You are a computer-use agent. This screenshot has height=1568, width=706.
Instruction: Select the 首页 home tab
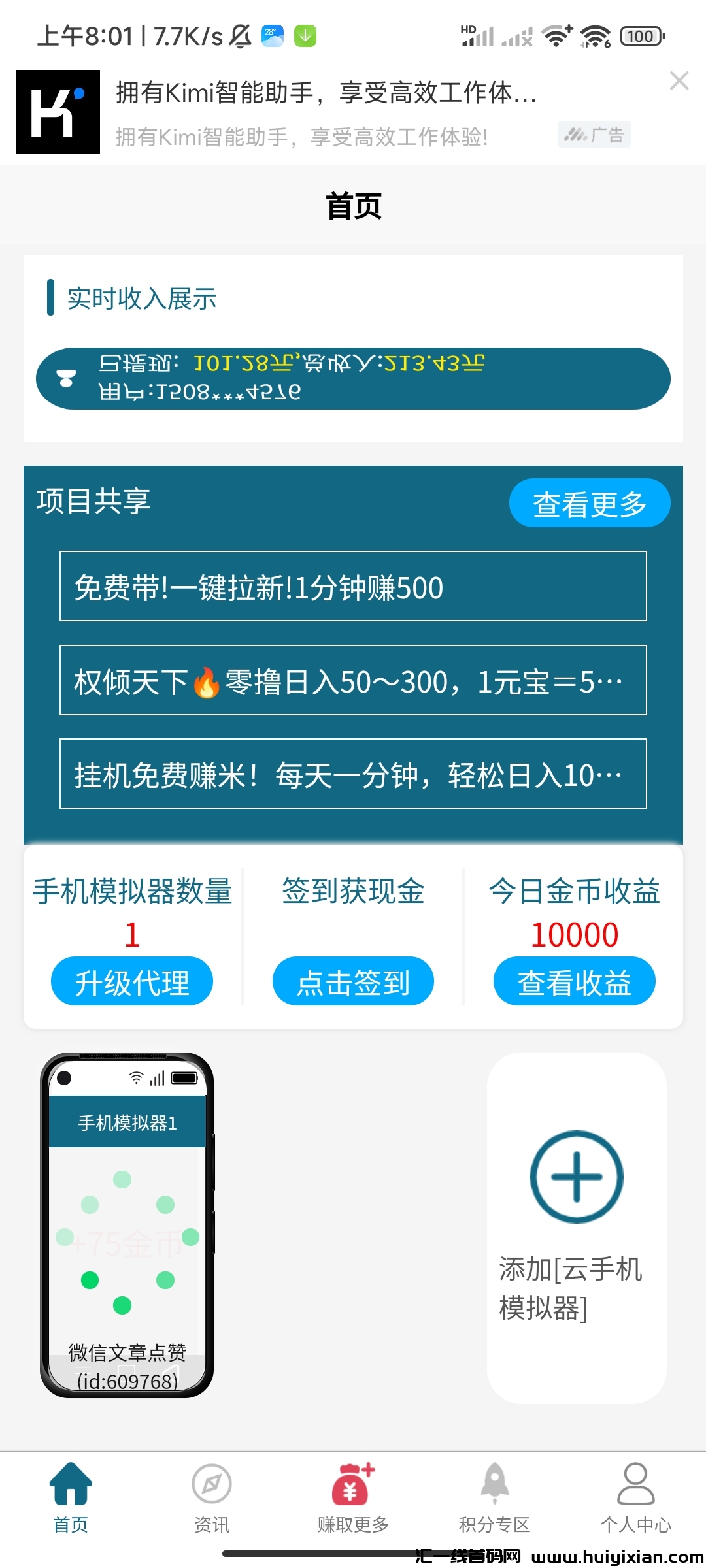tap(71, 1497)
